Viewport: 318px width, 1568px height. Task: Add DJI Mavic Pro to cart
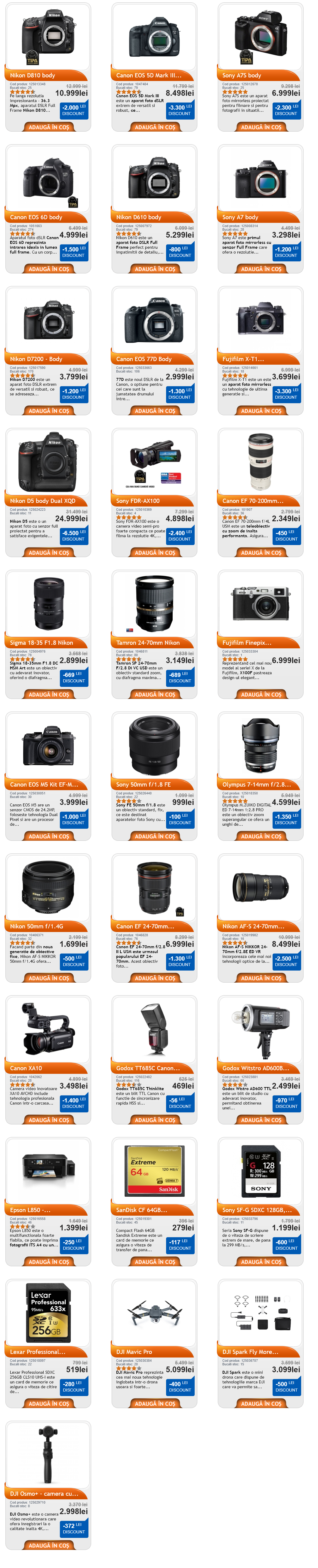(x=154, y=1404)
